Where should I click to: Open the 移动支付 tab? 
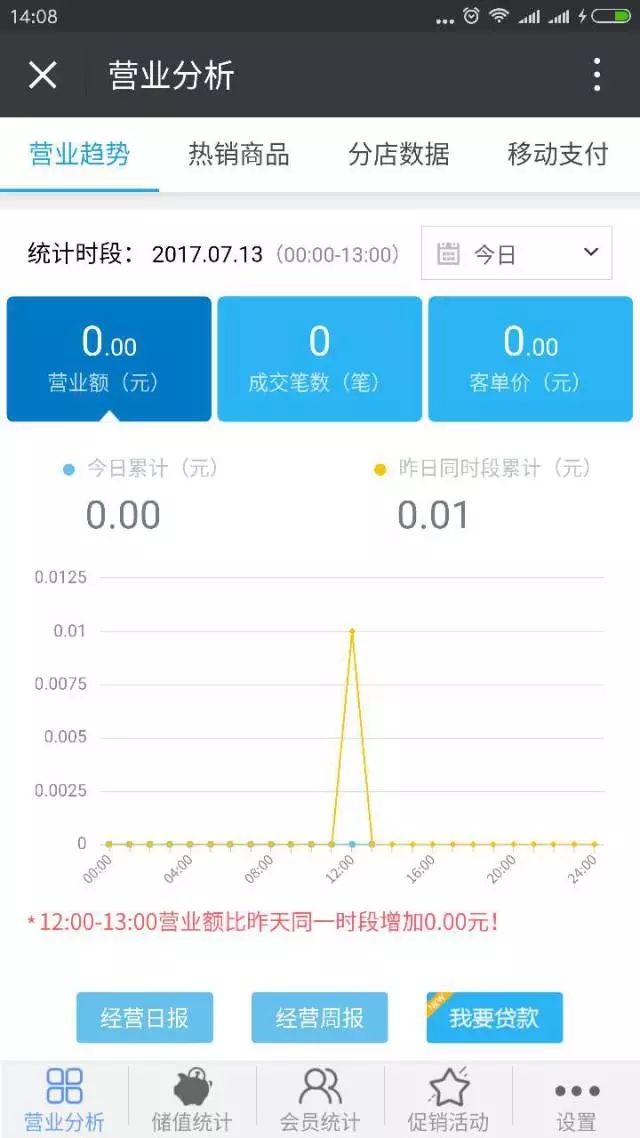coord(557,155)
